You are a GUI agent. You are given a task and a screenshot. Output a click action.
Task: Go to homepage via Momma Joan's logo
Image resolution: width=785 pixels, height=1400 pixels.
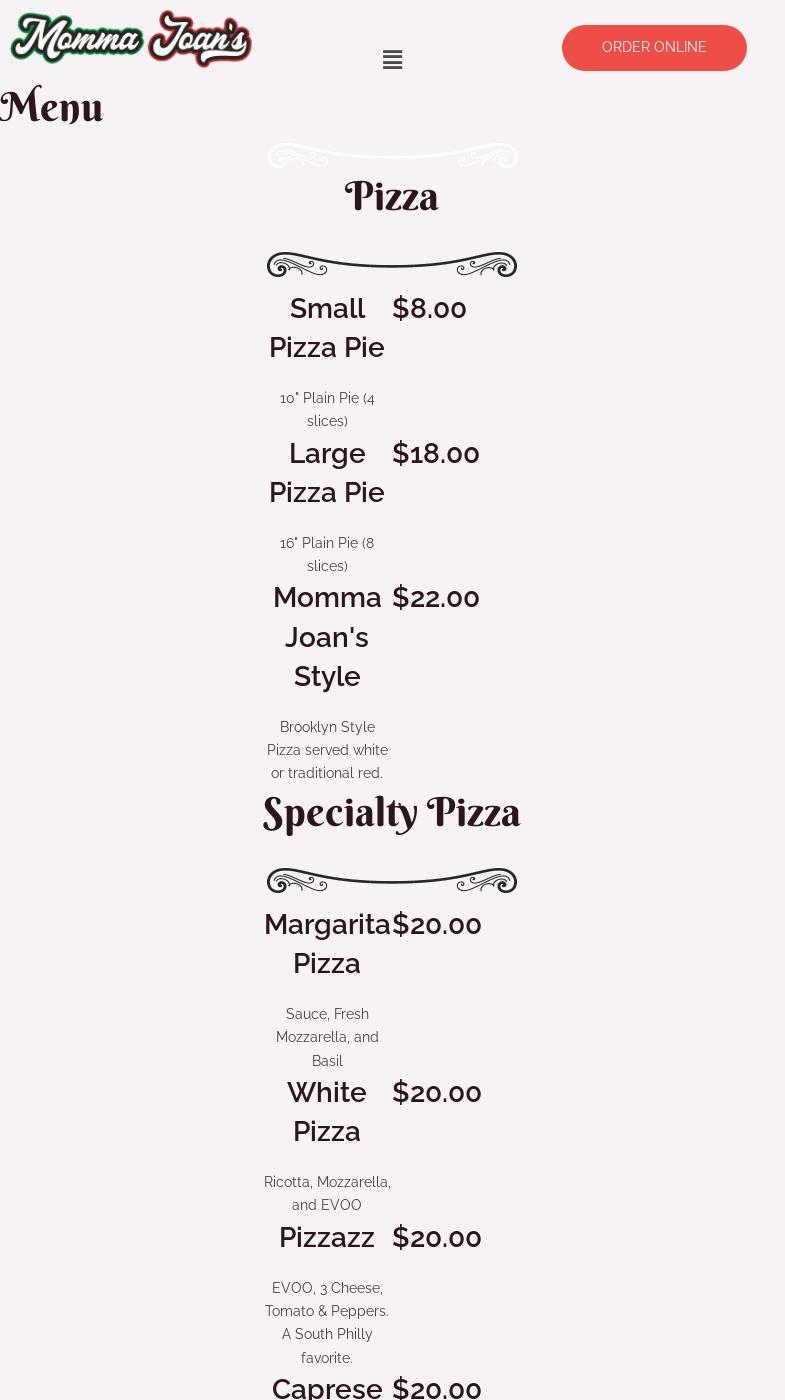click(x=131, y=39)
